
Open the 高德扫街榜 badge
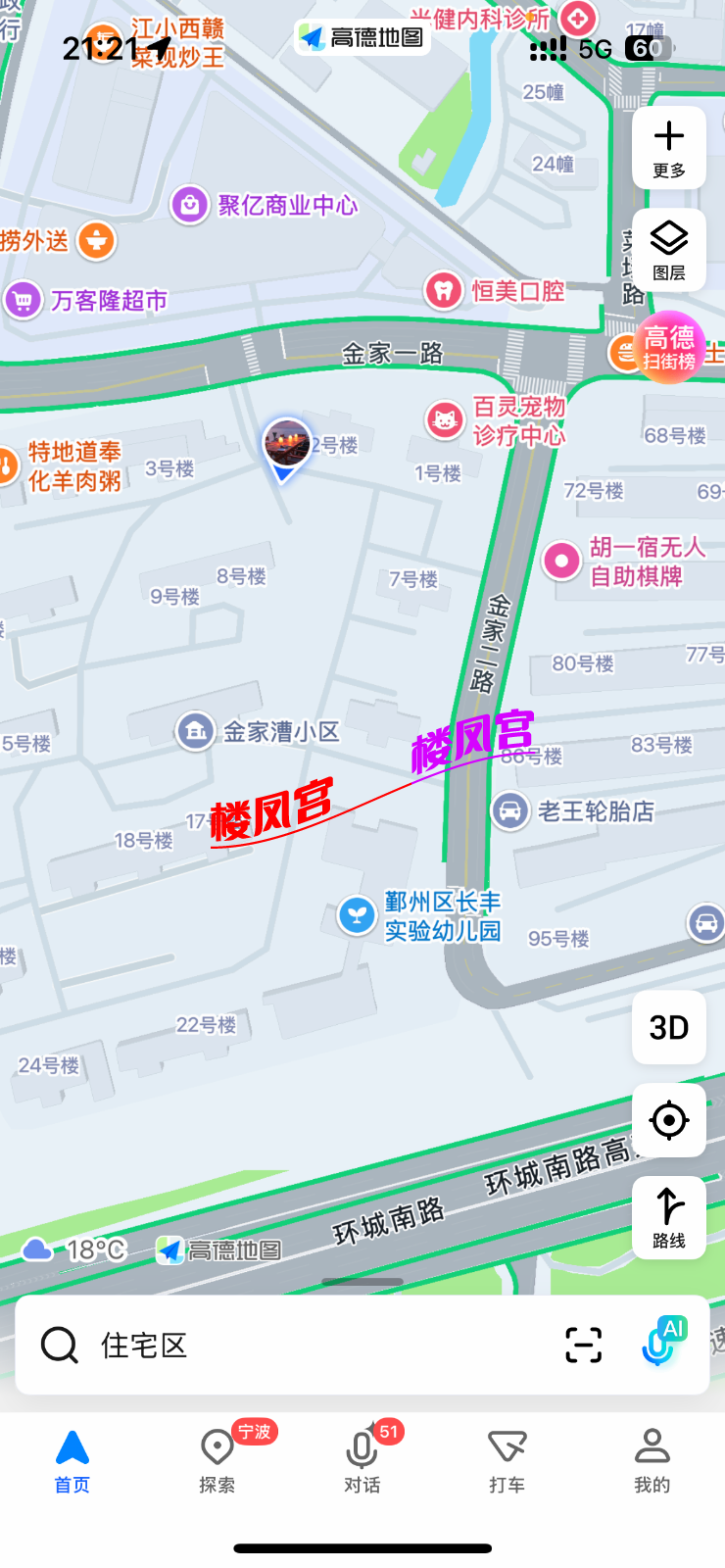[670, 349]
